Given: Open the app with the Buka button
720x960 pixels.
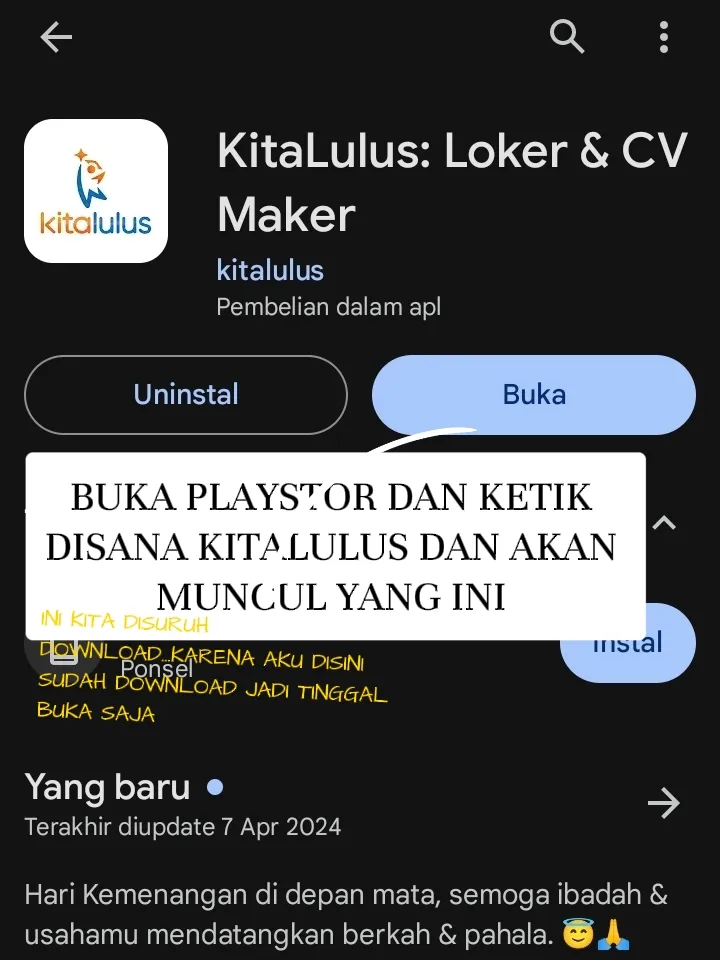Looking at the screenshot, I should 534,394.
